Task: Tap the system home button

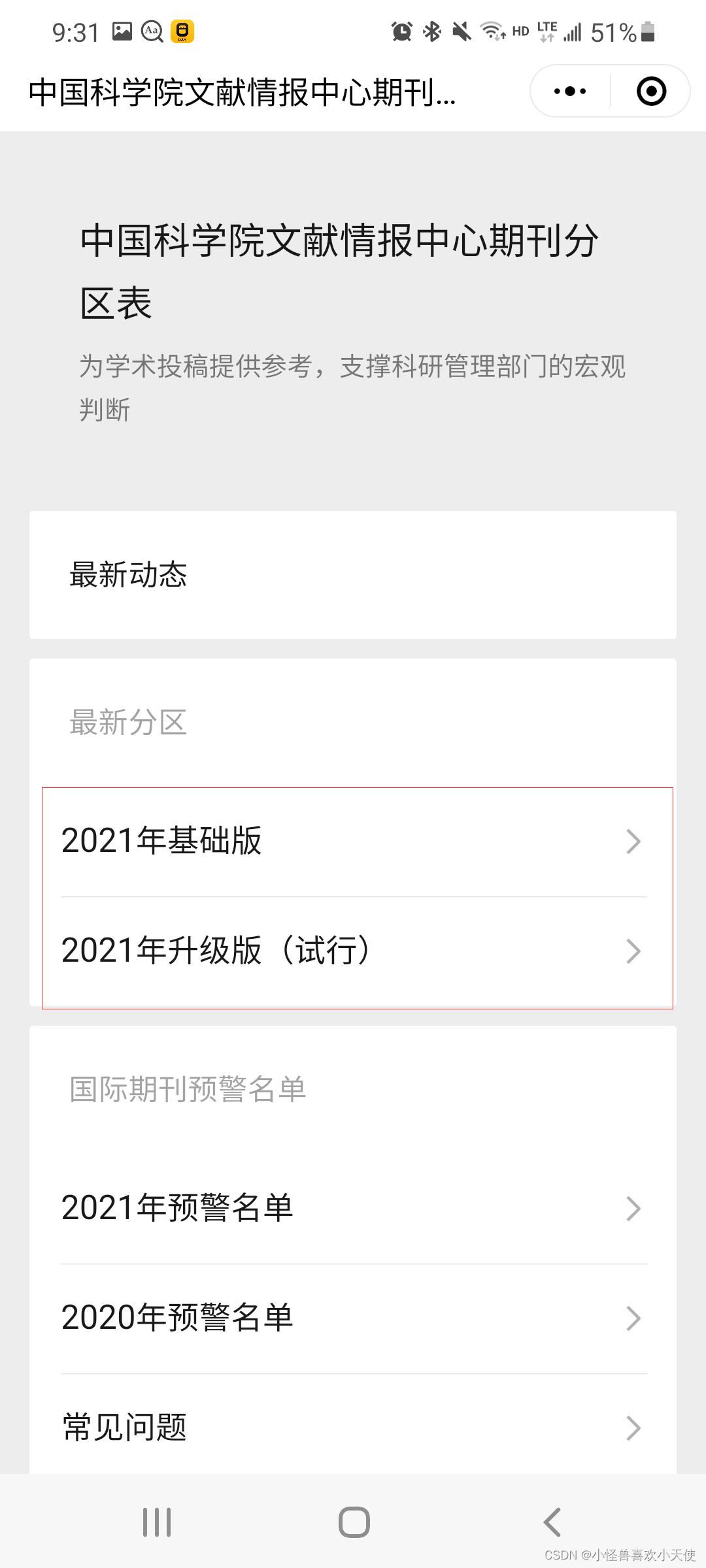Action: pyautogui.click(x=354, y=1522)
